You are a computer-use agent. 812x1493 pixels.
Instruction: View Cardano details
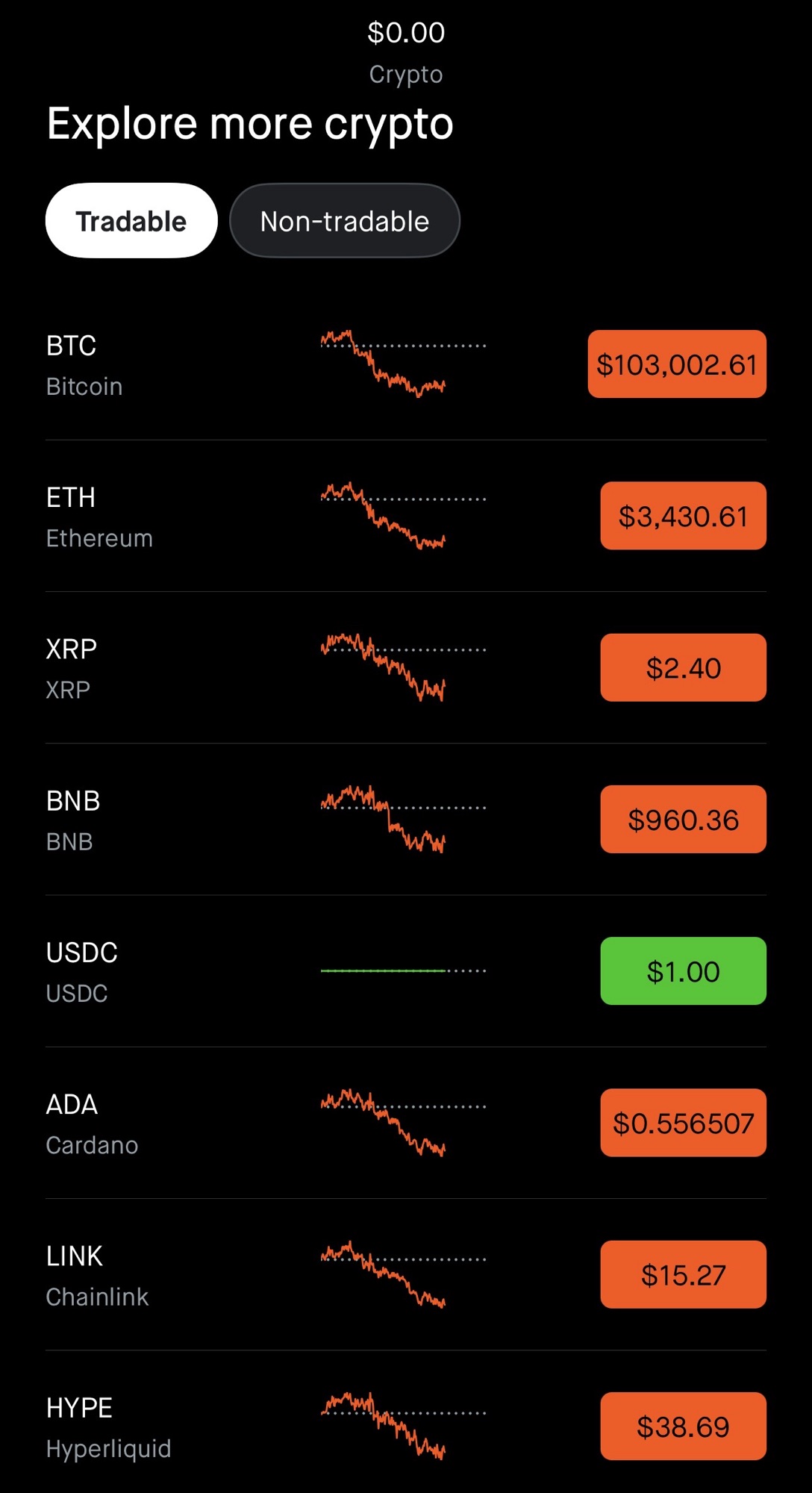[92, 1124]
